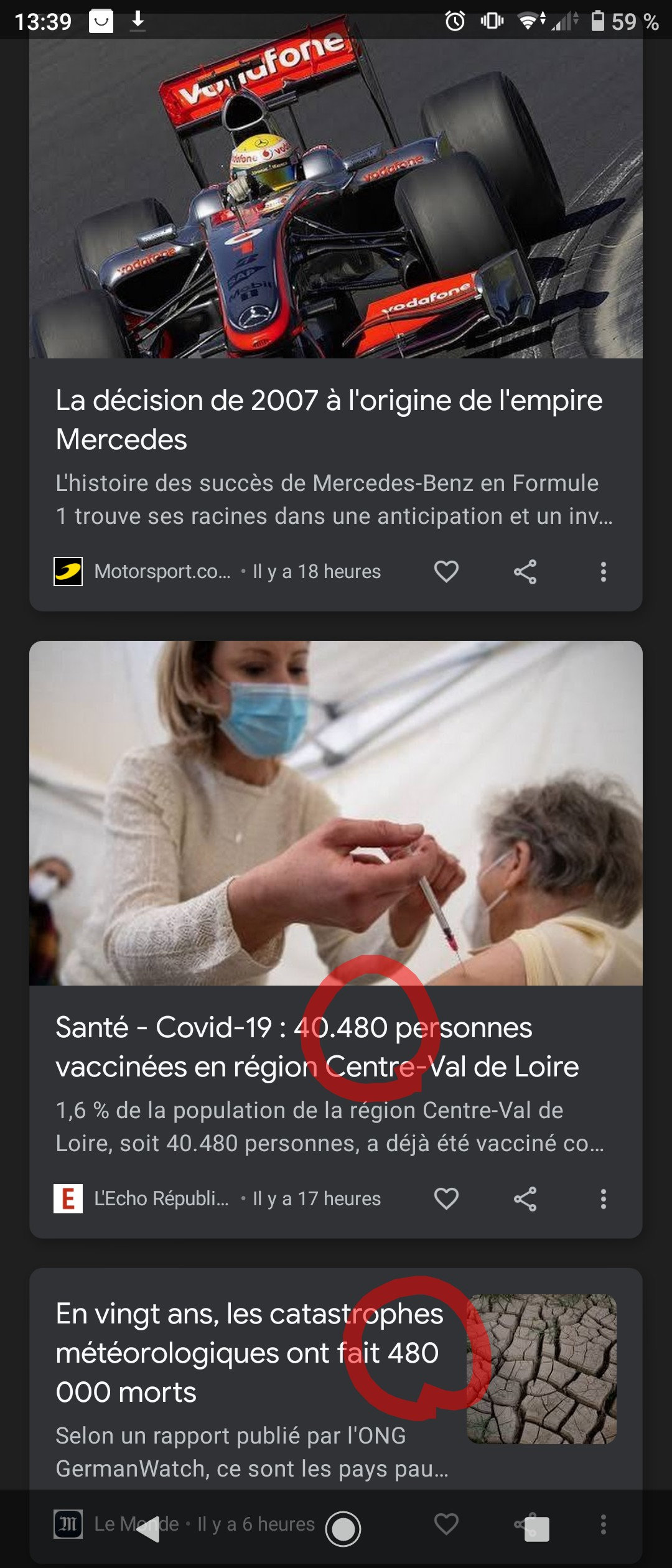Like the L'Echo Républicain article

pos(446,1199)
